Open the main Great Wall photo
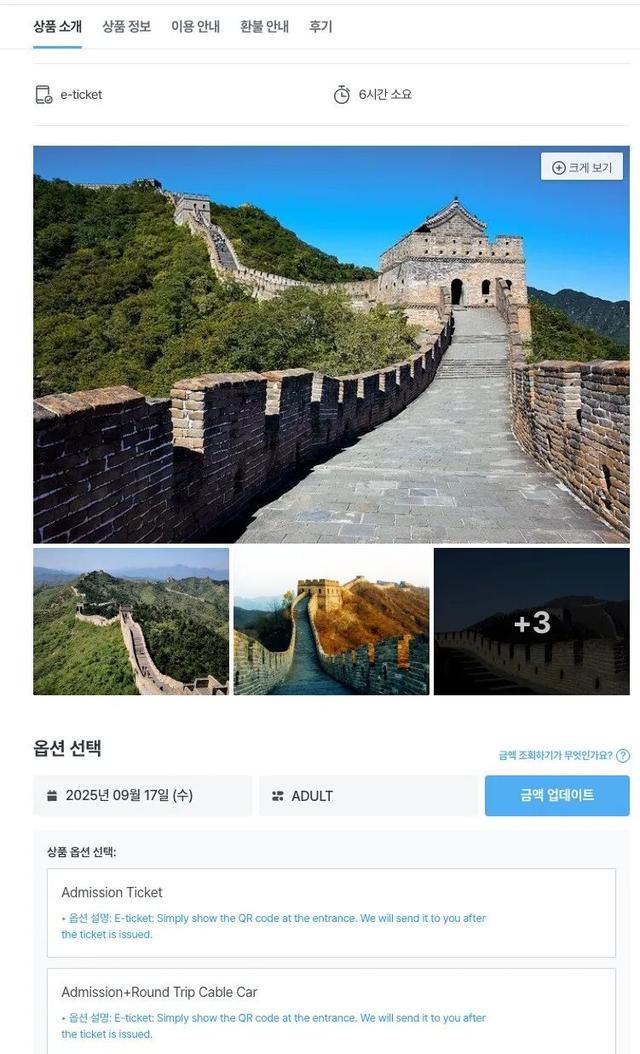This screenshot has width=640, height=1054. pyautogui.click(x=330, y=360)
